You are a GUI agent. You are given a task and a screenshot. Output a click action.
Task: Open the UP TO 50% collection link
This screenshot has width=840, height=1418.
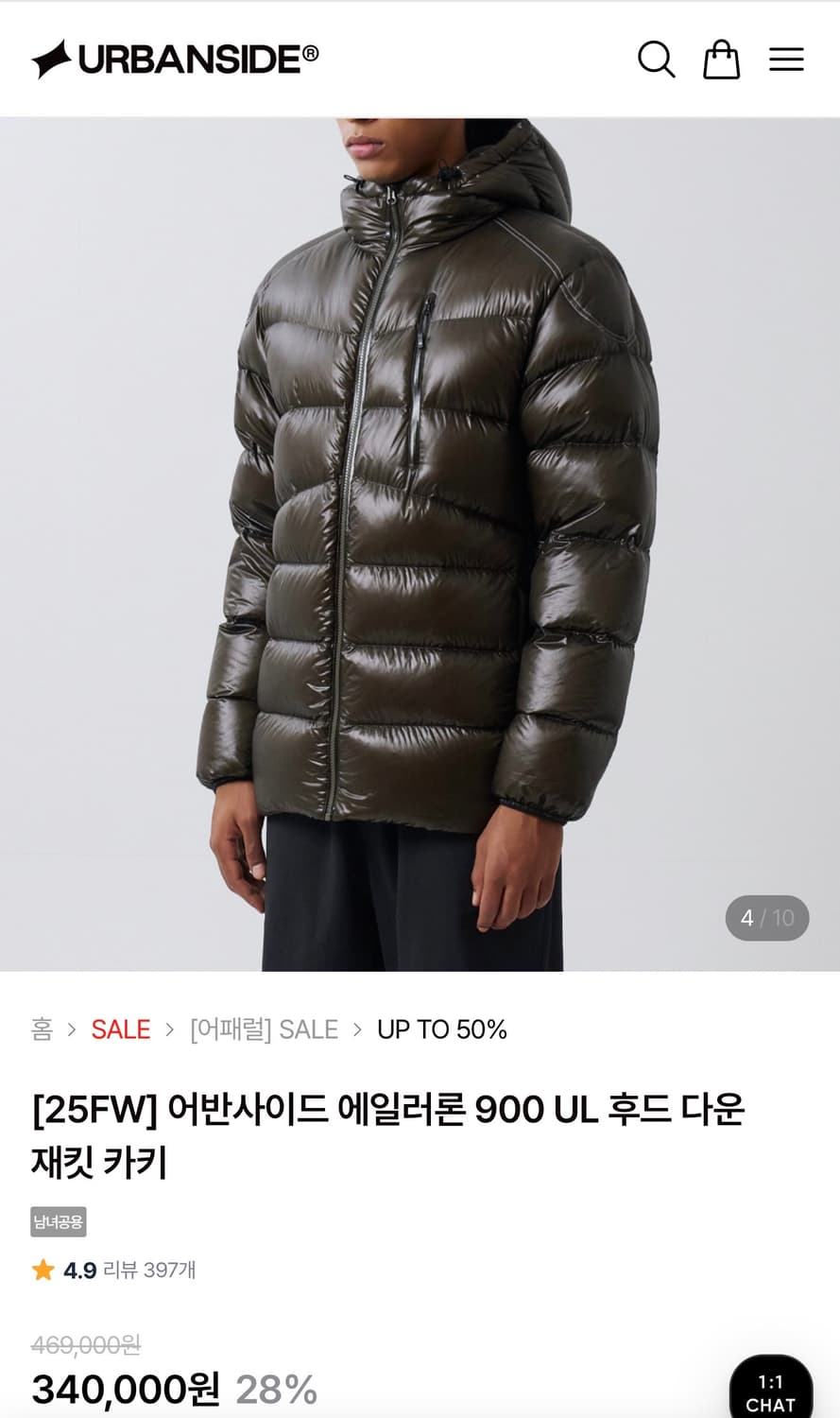(440, 1029)
